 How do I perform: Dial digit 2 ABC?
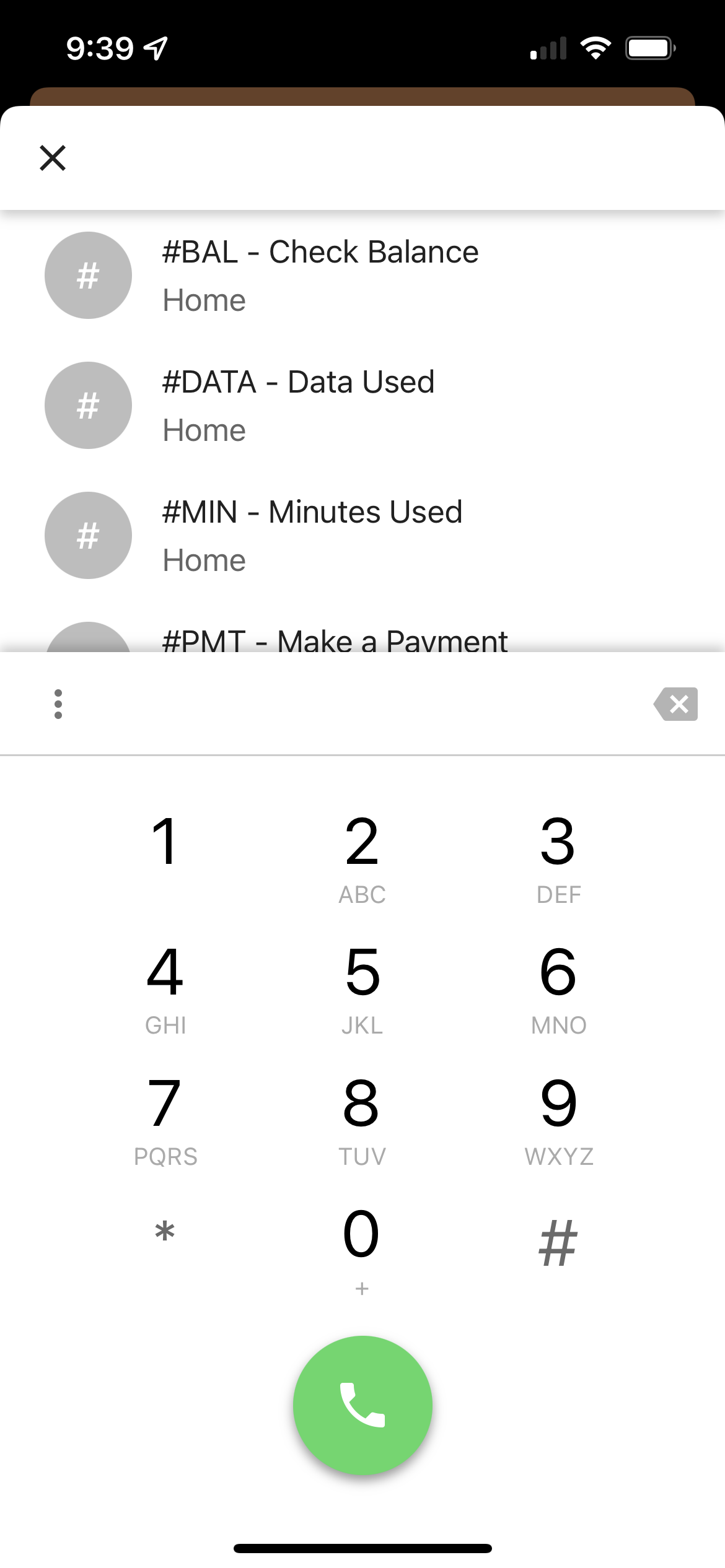tap(362, 858)
